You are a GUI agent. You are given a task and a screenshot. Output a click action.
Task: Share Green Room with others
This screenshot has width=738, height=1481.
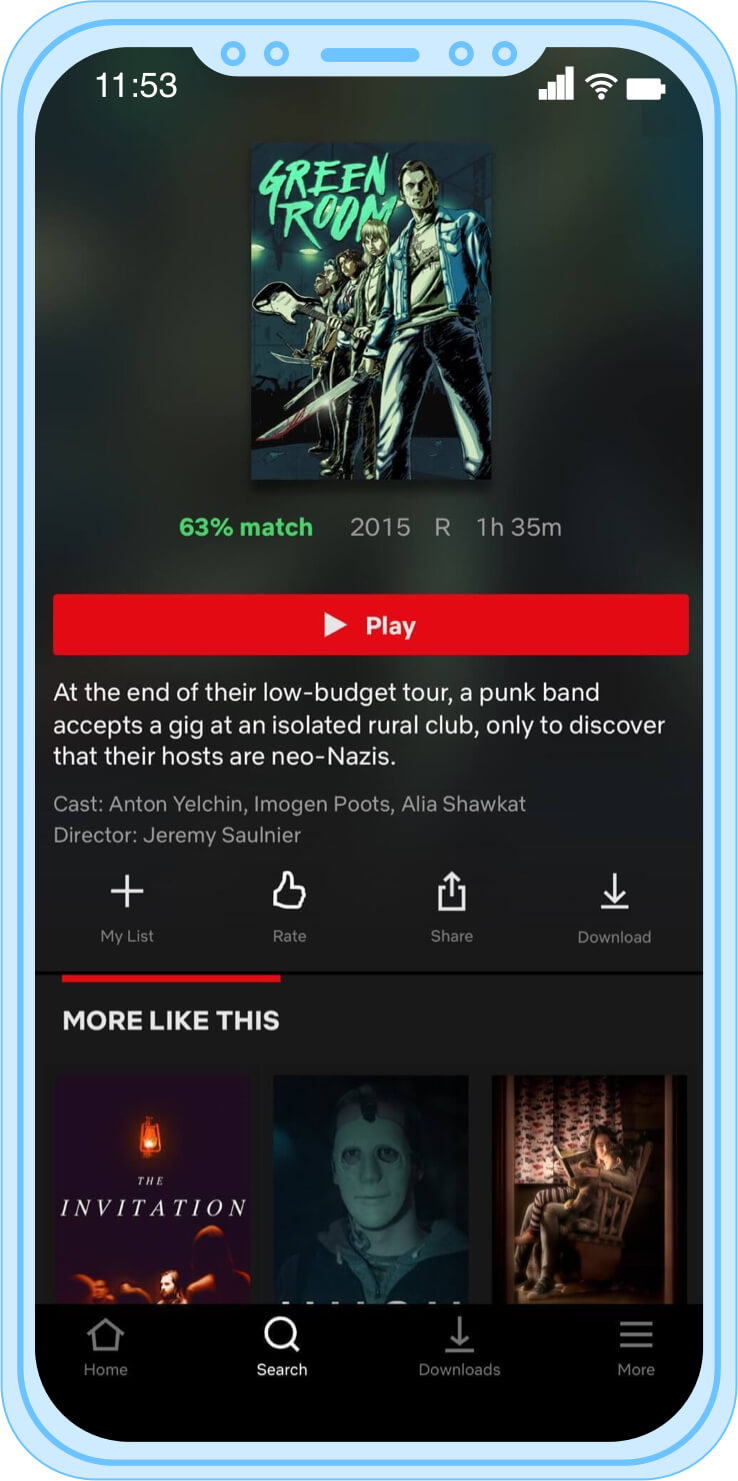coord(451,905)
